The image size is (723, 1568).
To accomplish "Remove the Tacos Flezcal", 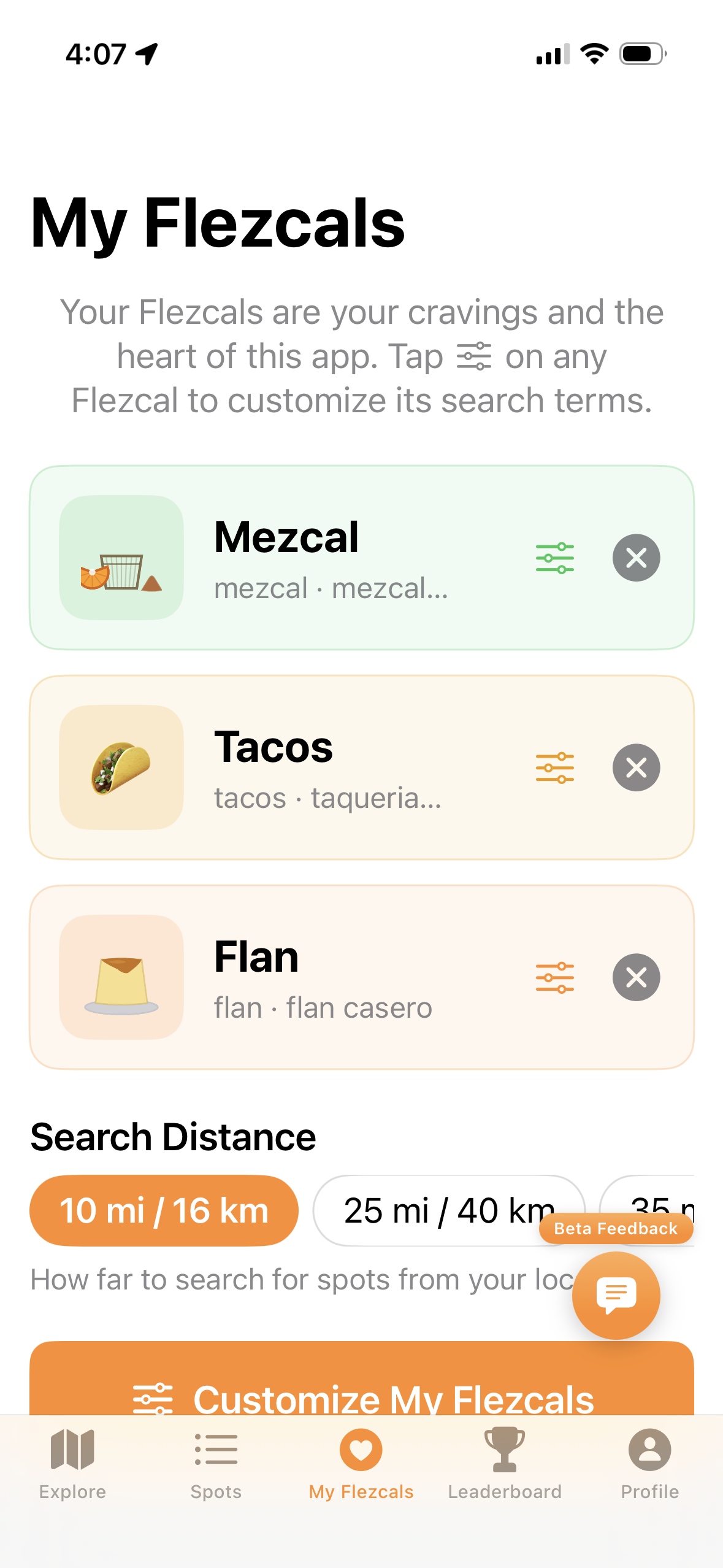I will click(x=636, y=767).
